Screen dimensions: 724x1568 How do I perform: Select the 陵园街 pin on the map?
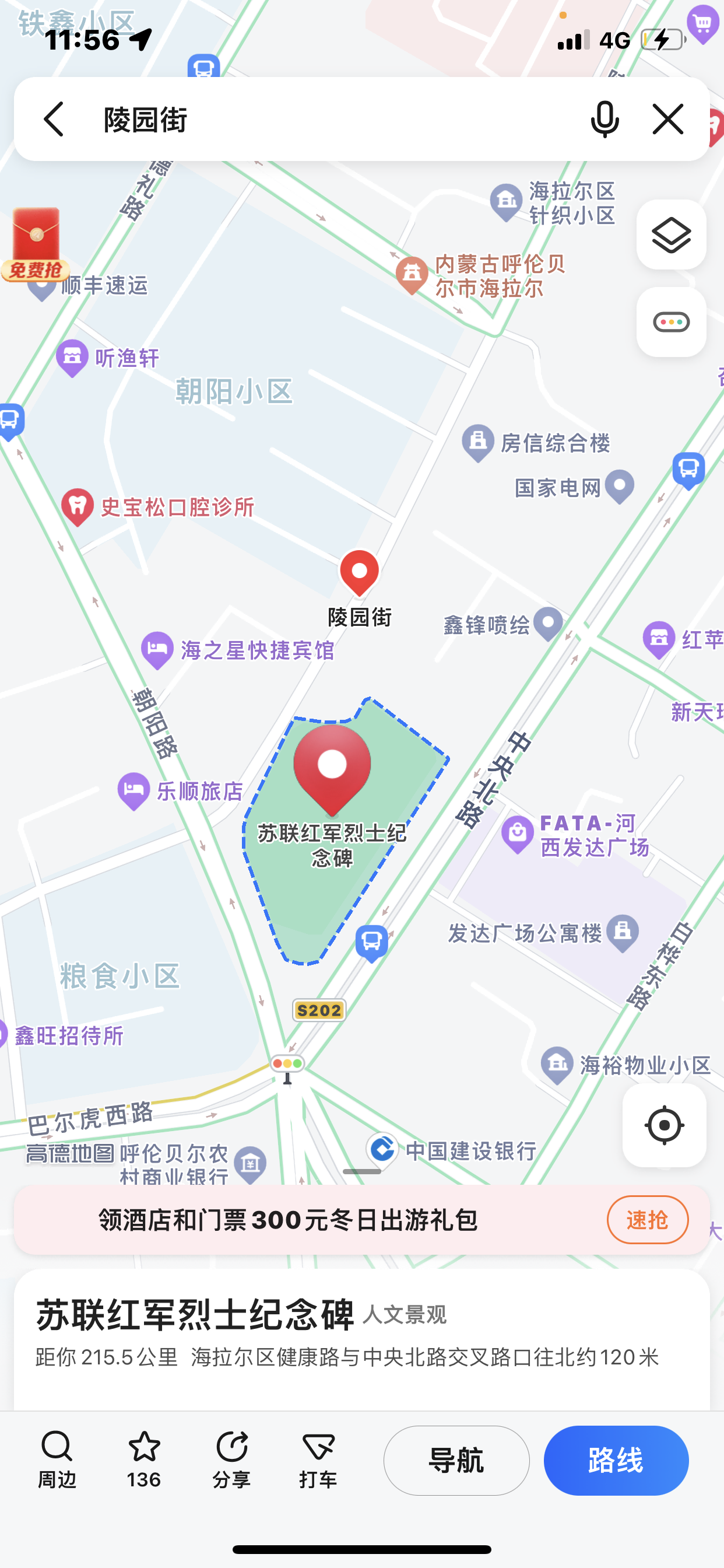click(359, 573)
